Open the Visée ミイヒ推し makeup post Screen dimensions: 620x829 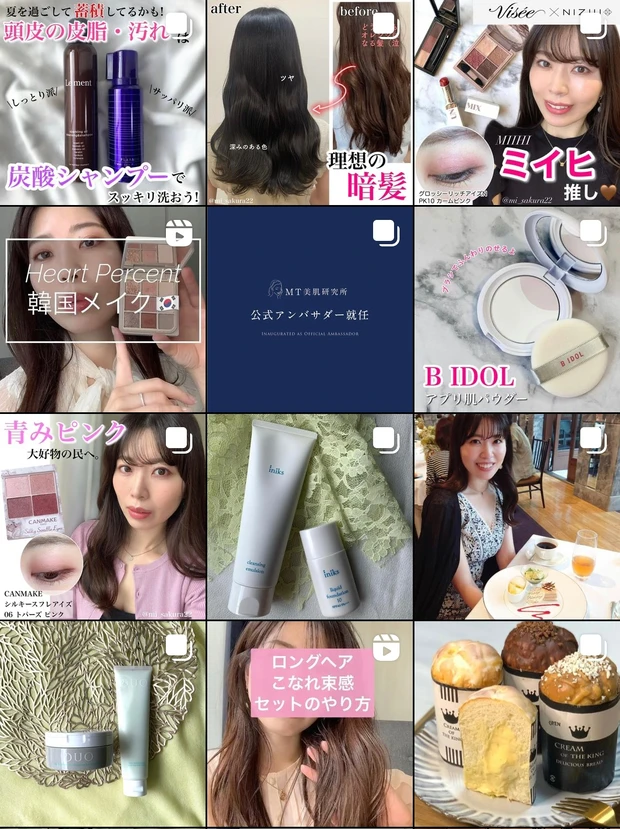pos(517,102)
